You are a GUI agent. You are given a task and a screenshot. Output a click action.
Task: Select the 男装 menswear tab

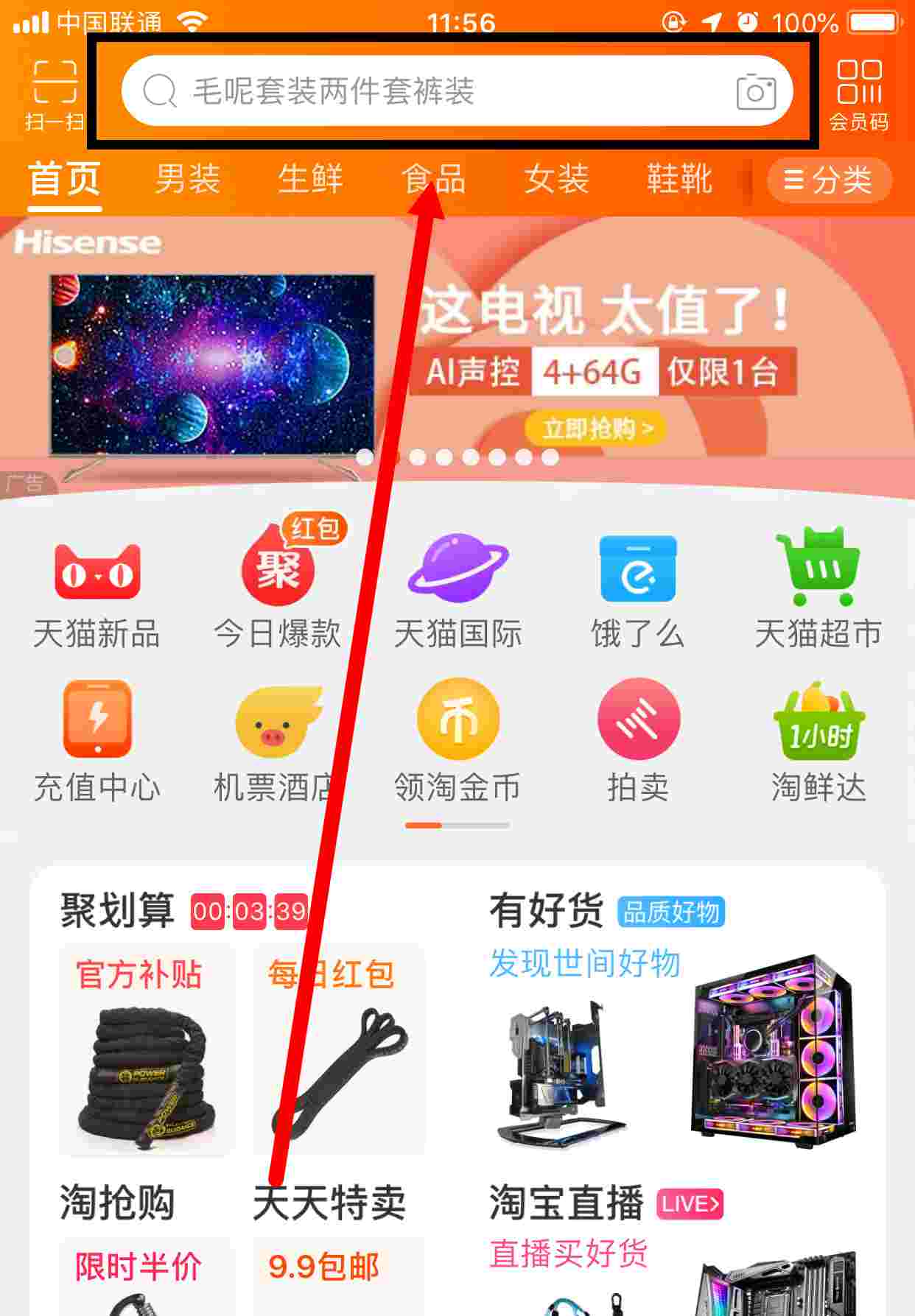coord(187,179)
